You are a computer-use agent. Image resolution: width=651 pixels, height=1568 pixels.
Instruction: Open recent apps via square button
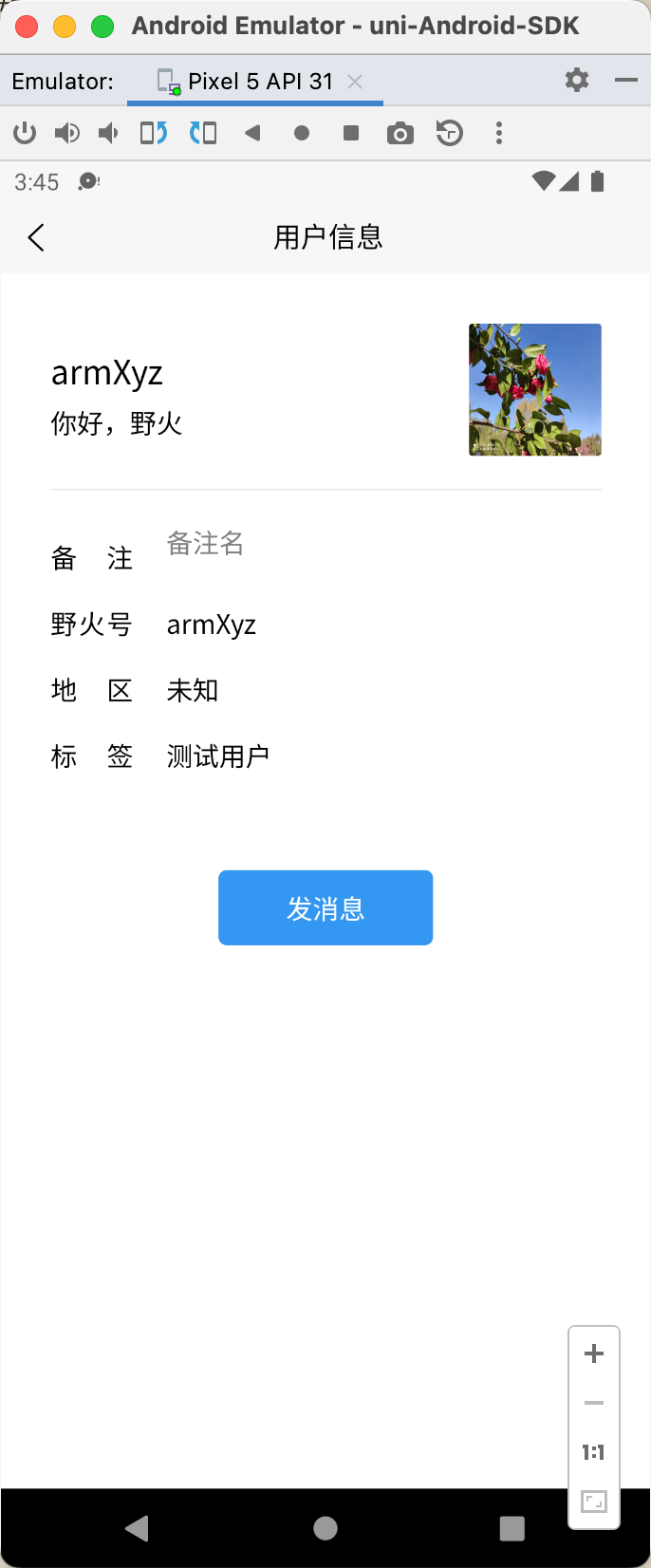tap(512, 1527)
